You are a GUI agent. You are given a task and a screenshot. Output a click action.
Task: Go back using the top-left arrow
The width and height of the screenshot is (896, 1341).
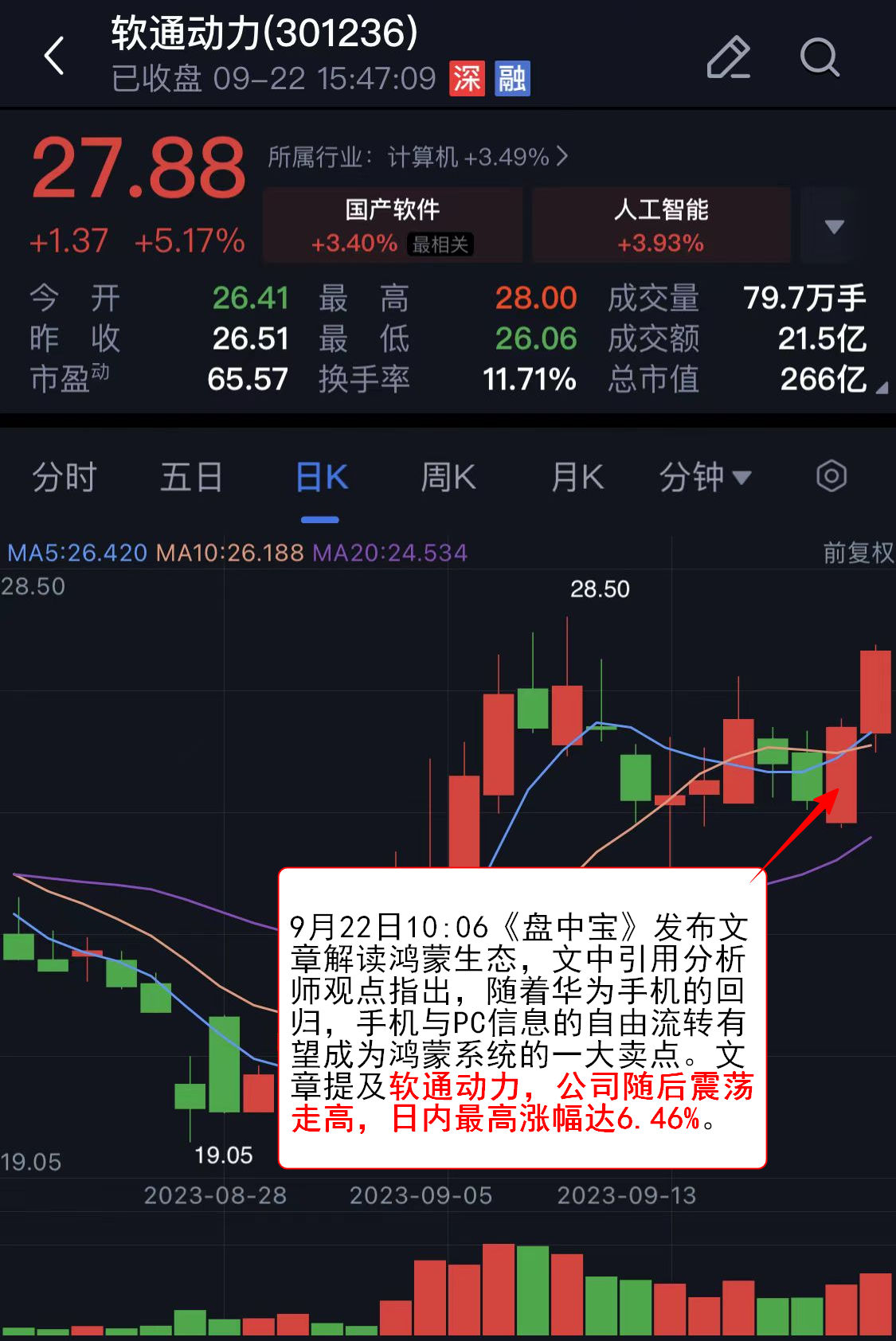coord(54,57)
